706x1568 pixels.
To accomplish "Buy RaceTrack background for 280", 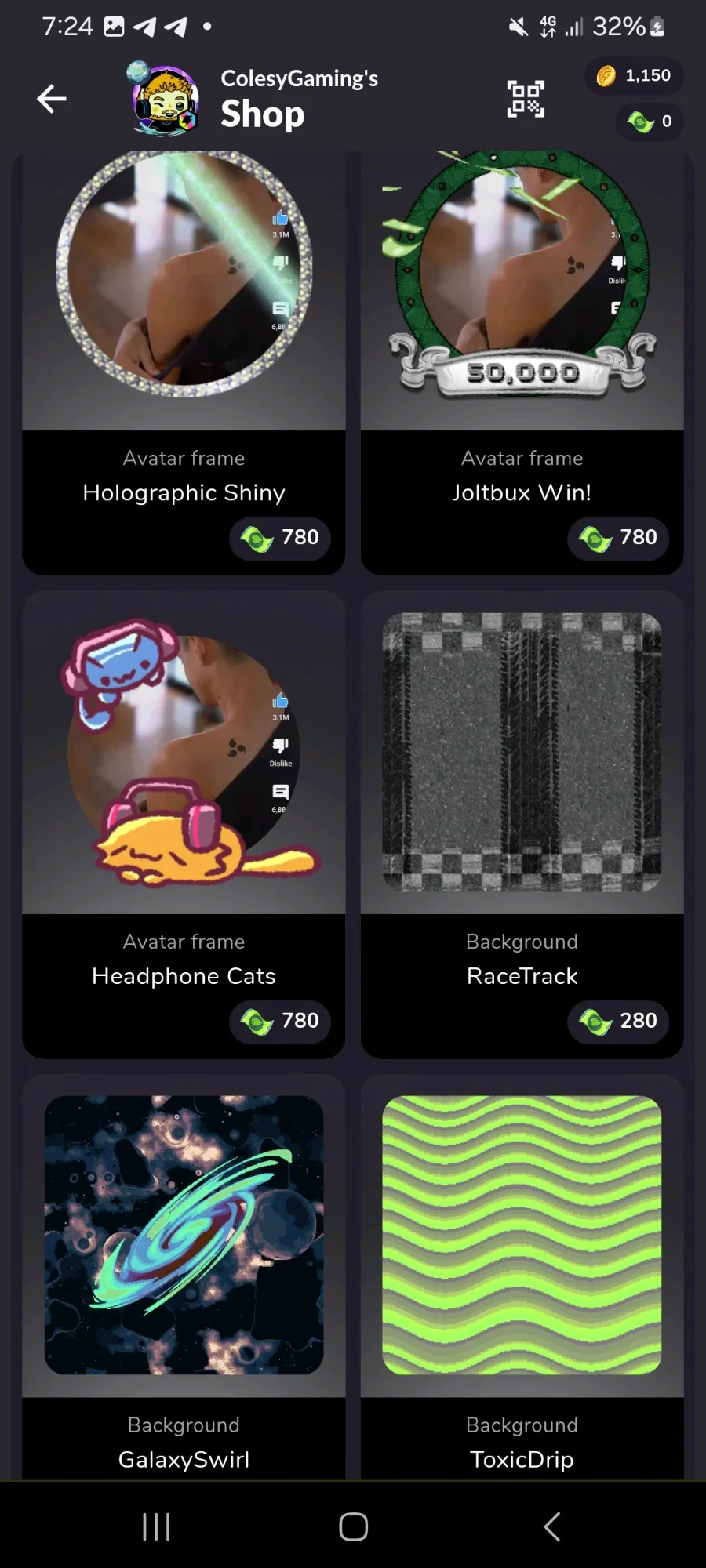I will [618, 1022].
